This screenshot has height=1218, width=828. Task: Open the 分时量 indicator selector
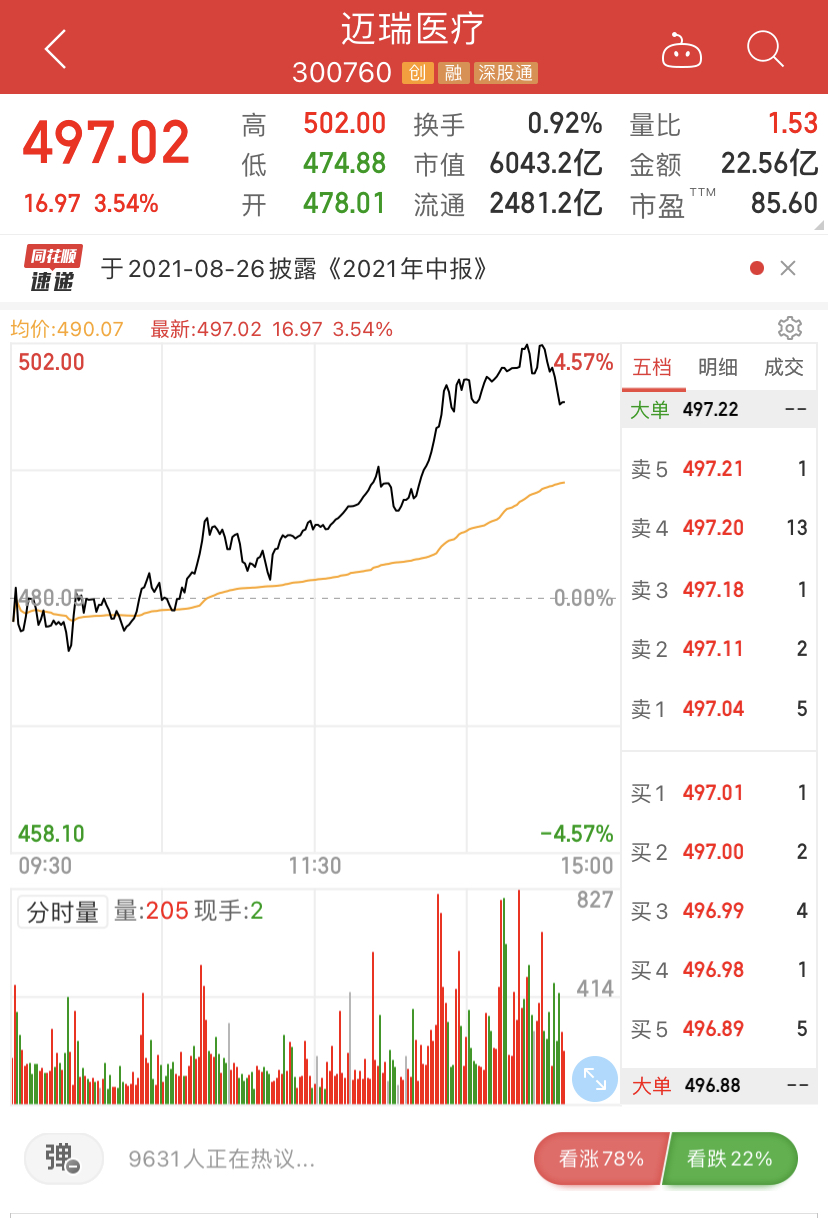pos(62,912)
